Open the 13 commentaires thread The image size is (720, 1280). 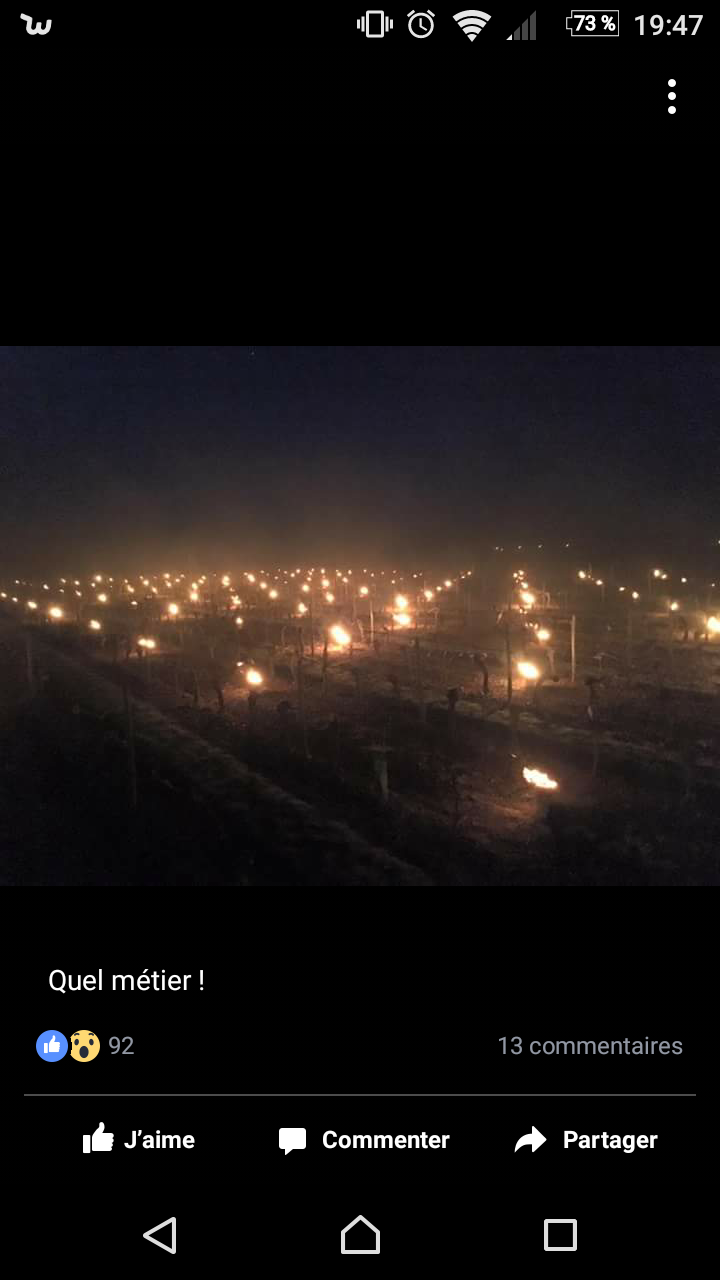(590, 1046)
